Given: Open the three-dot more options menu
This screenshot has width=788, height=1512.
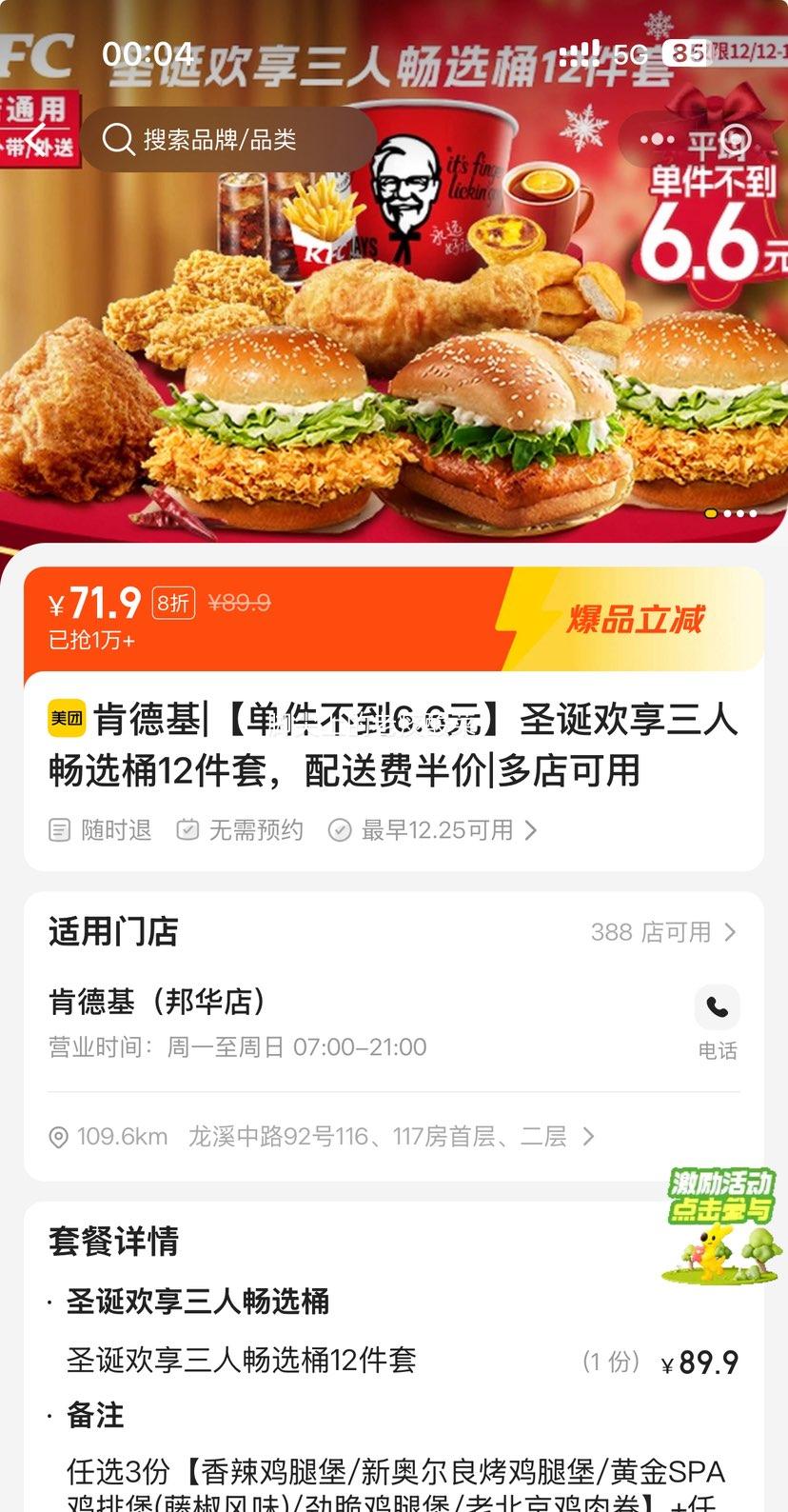Looking at the screenshot, I should coord(656,139).
